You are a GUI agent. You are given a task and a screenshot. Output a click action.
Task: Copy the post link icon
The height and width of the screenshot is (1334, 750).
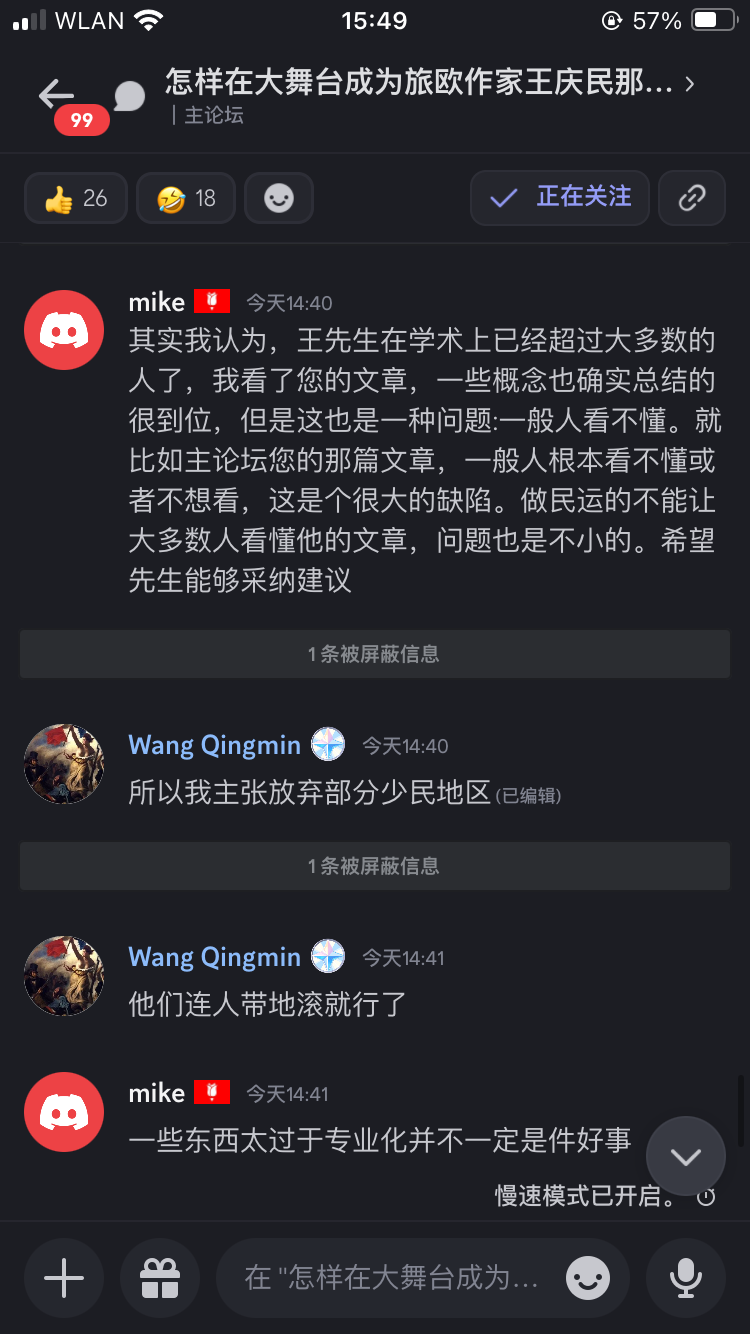click(692, 198)
